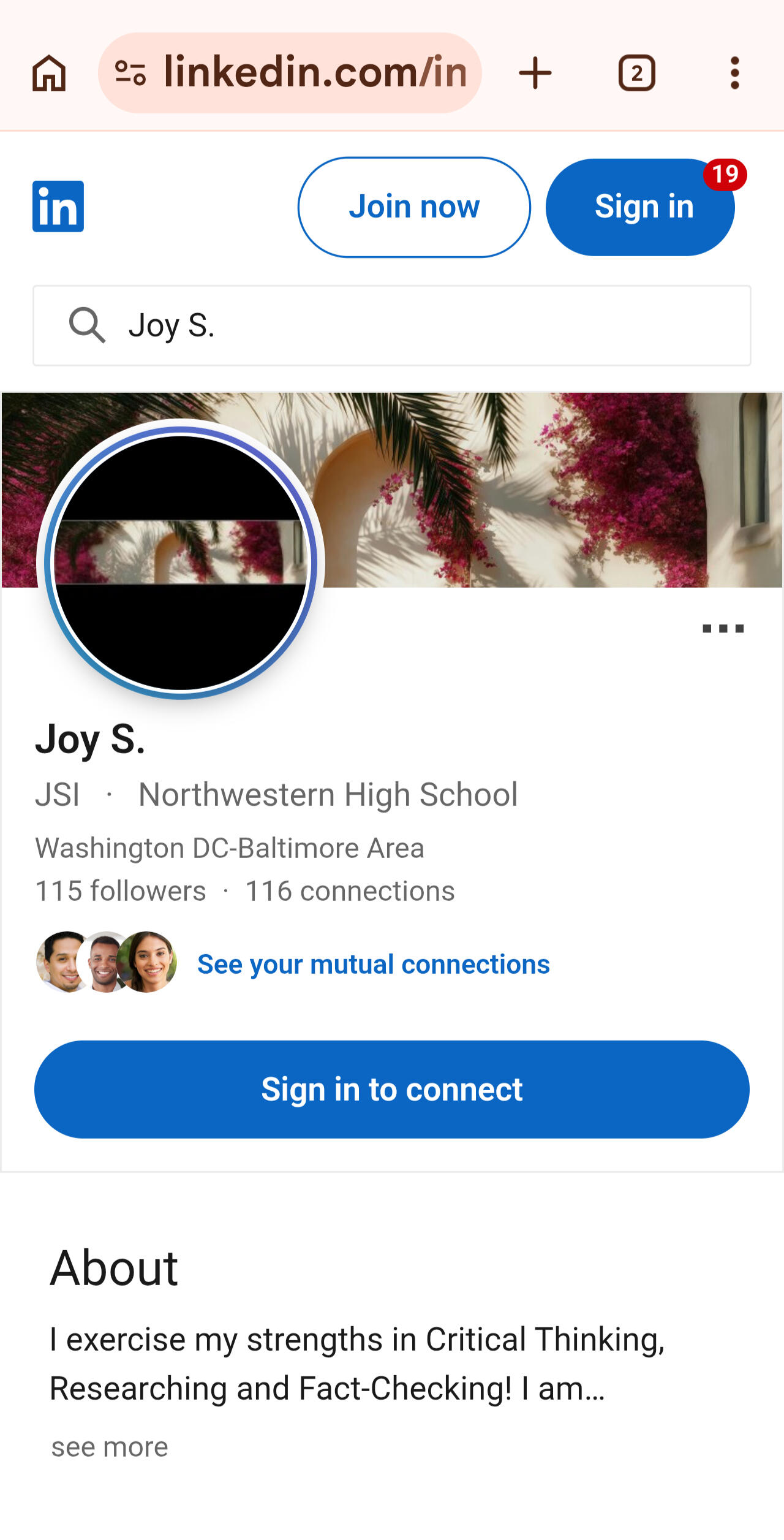The height and width of the screenshot is (1540, 784).
Task: Tap the Sign in button
Action: [640, 207]
